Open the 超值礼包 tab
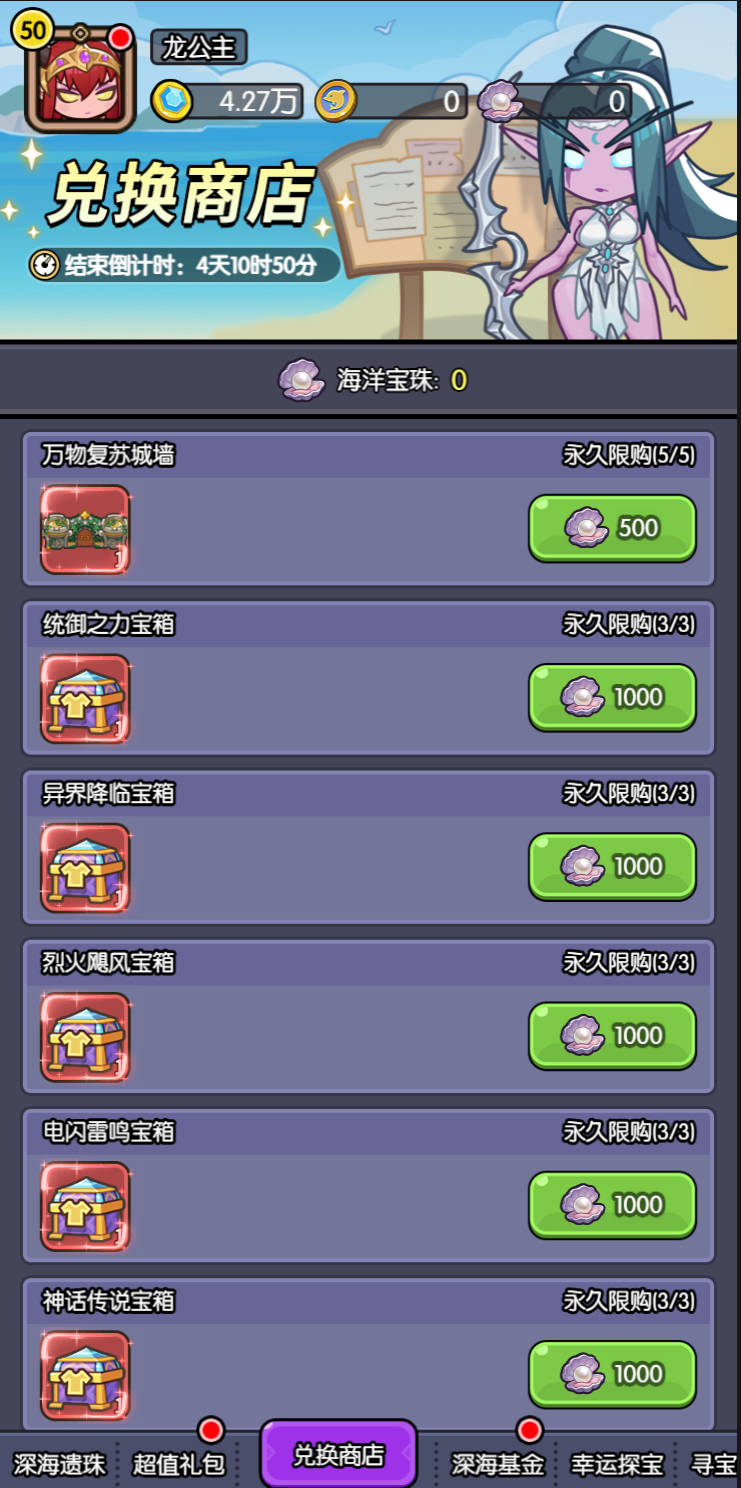This screenshot has width=741, height=1488. pos(179,1464)
